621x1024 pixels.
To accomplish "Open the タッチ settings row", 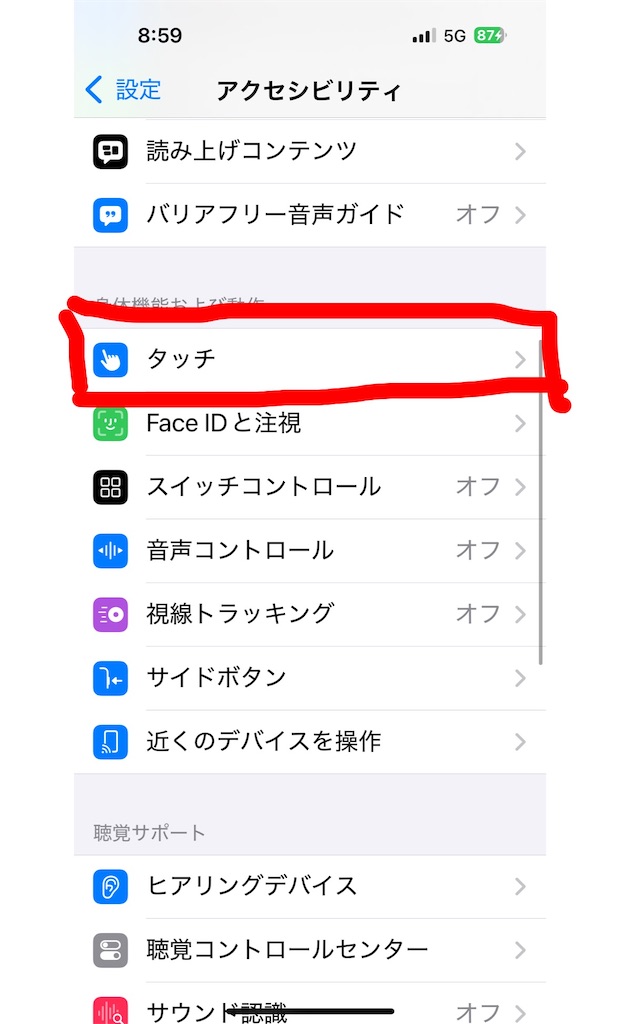I will pyautogui.click(x=310, y=360).
